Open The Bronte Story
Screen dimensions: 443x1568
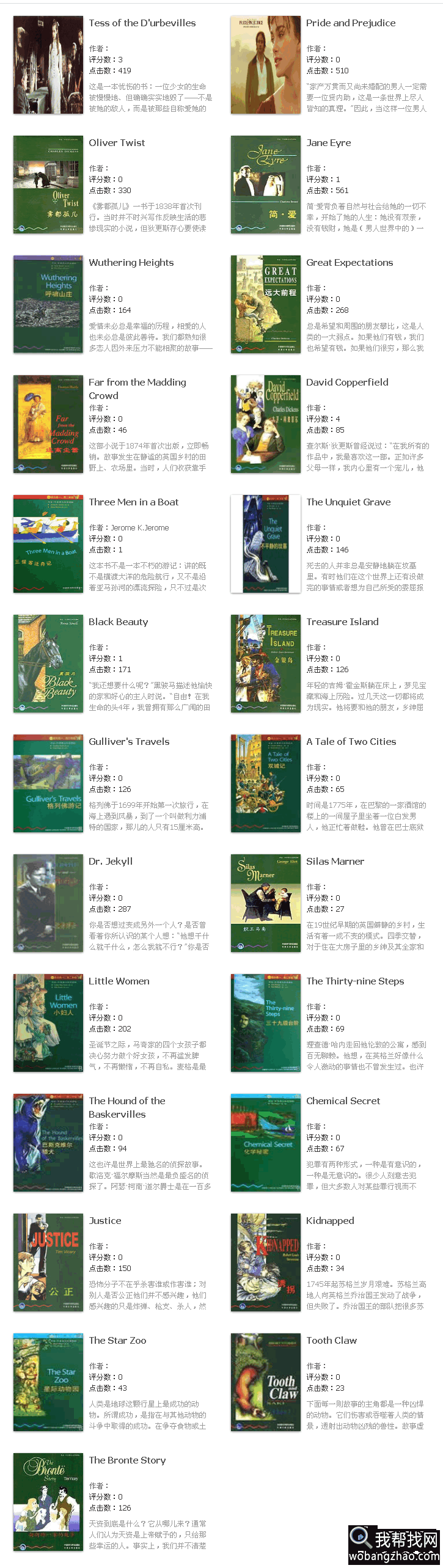tap(127, 1460)
